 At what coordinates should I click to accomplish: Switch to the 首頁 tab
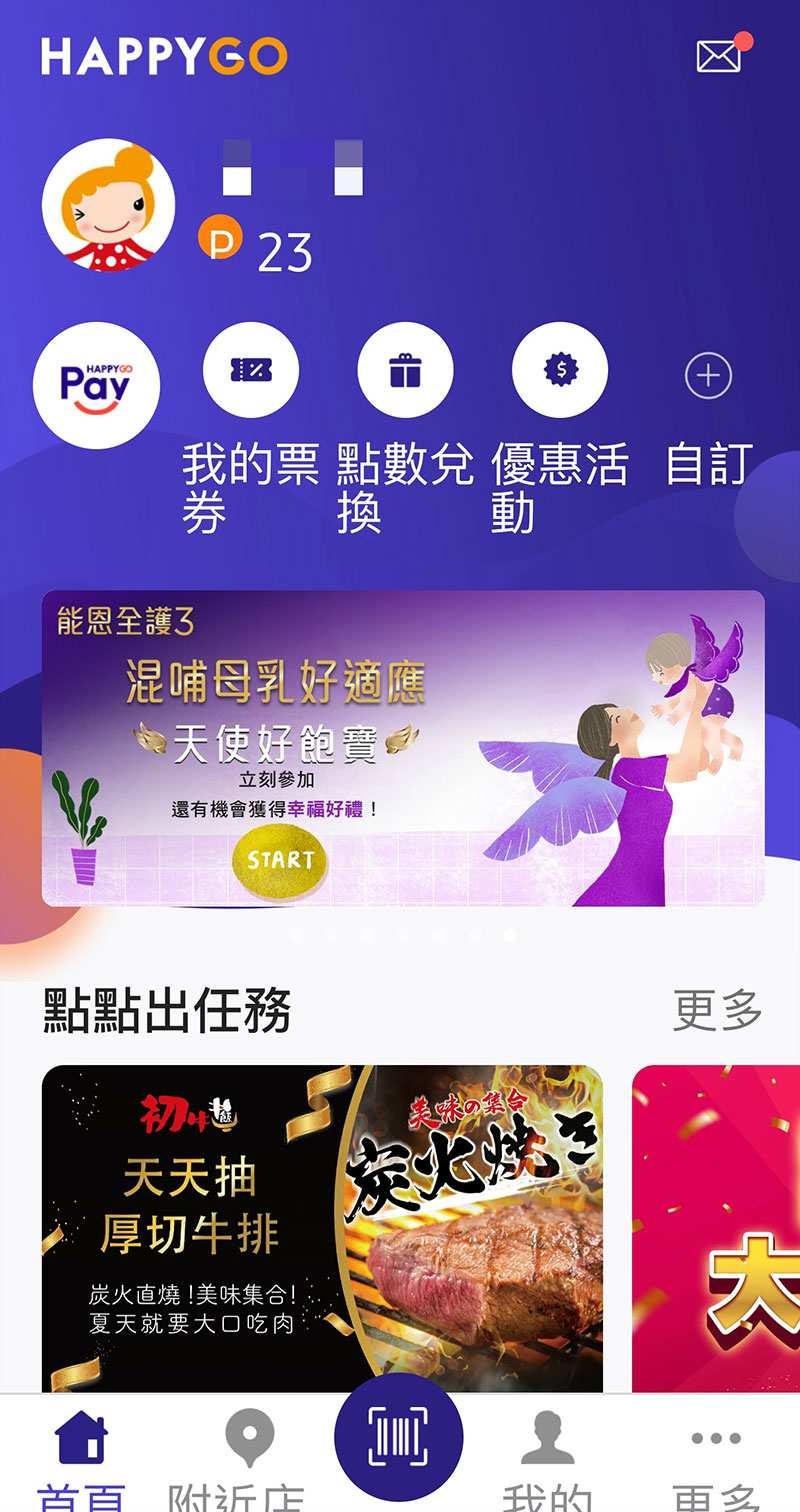(x=82, y=1458)
